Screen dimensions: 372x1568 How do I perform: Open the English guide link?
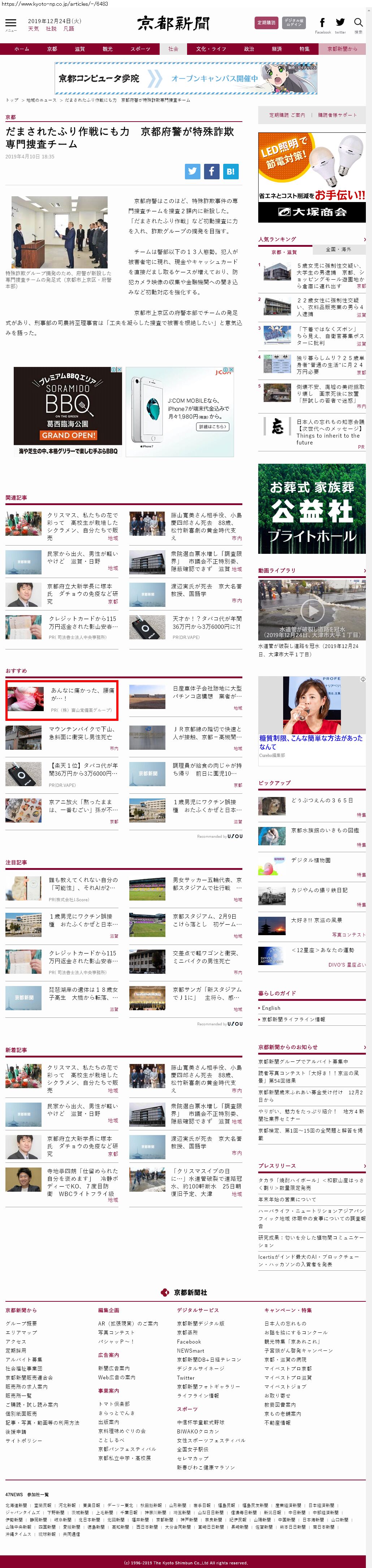point(272,1008)
